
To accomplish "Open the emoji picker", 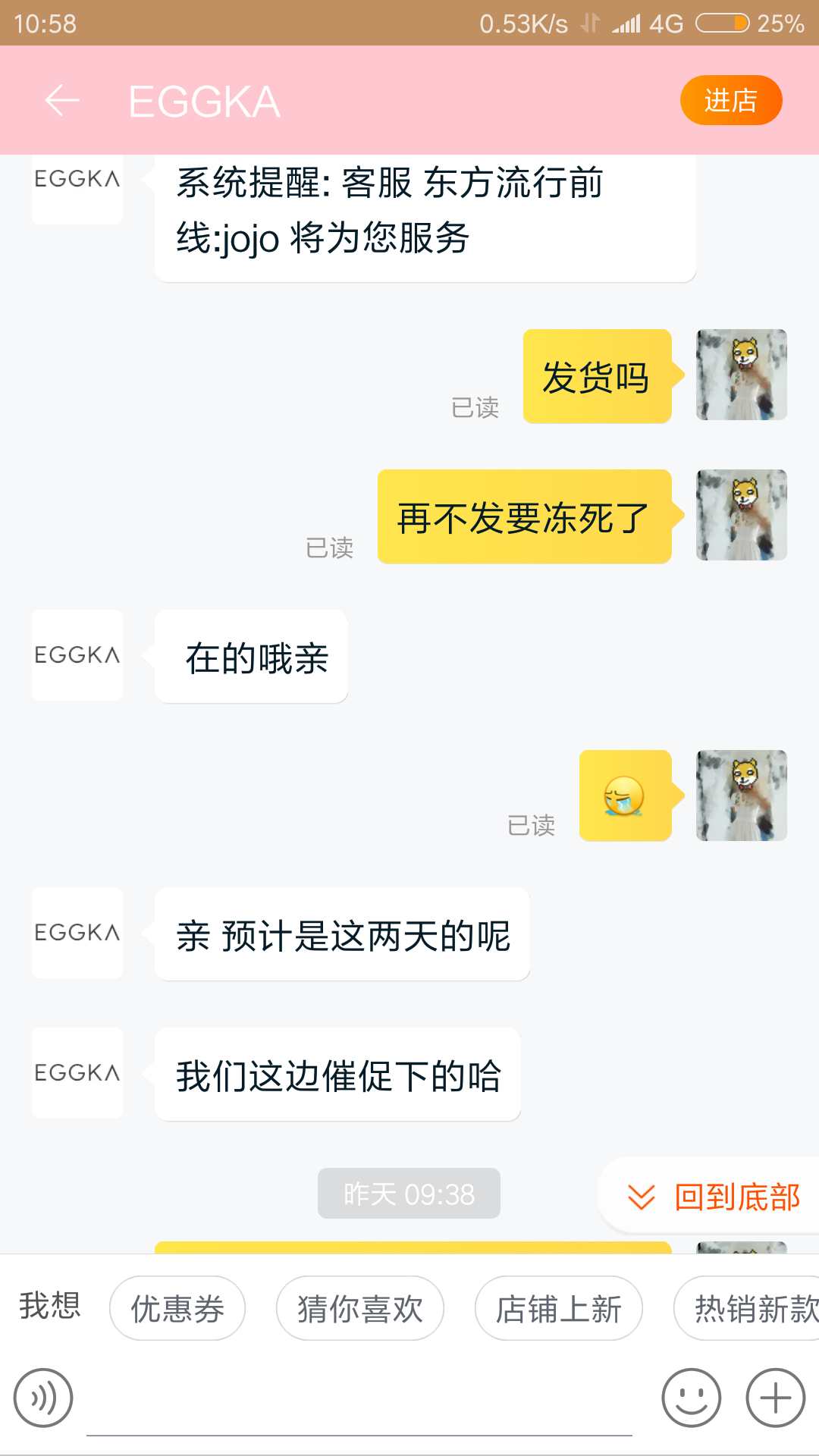I will pyautogui.click(x=691, y=1398).
